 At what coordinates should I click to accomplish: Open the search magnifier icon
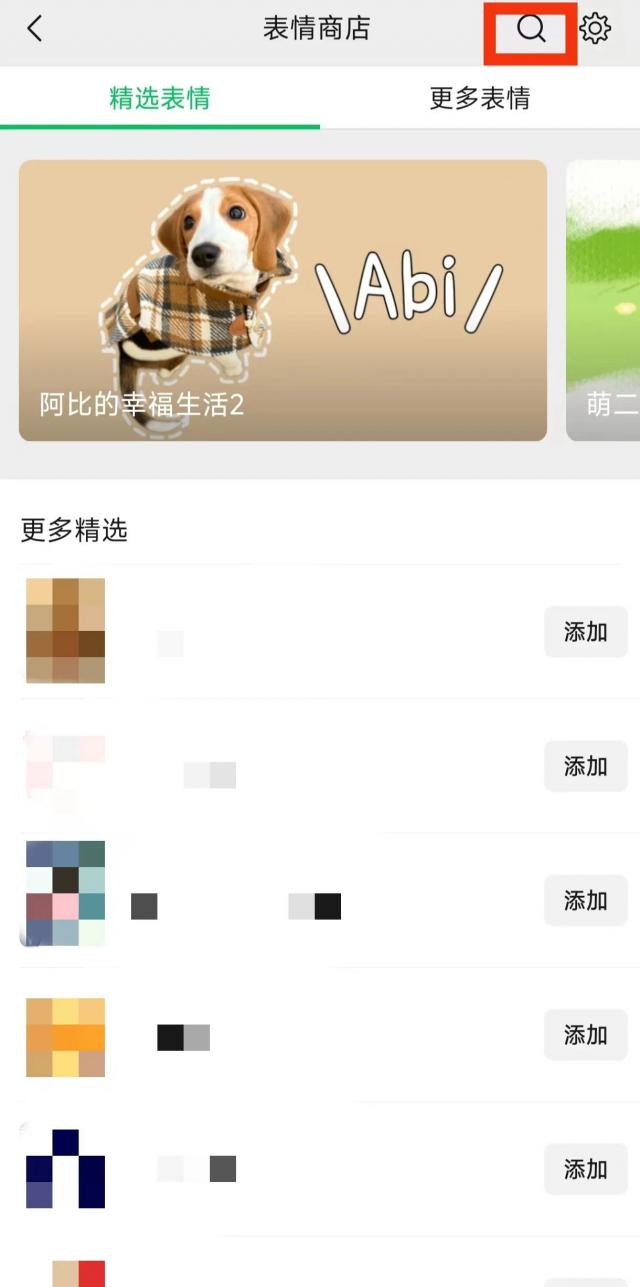pos(531,30)
